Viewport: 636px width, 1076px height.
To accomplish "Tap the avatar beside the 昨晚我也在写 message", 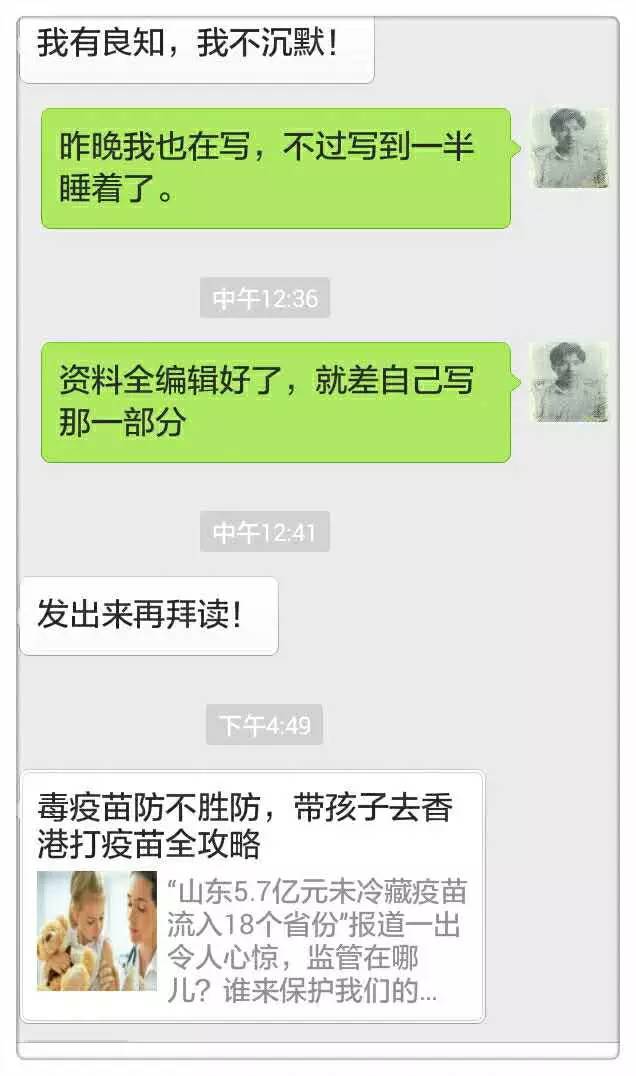I will (x=568, y=148).
